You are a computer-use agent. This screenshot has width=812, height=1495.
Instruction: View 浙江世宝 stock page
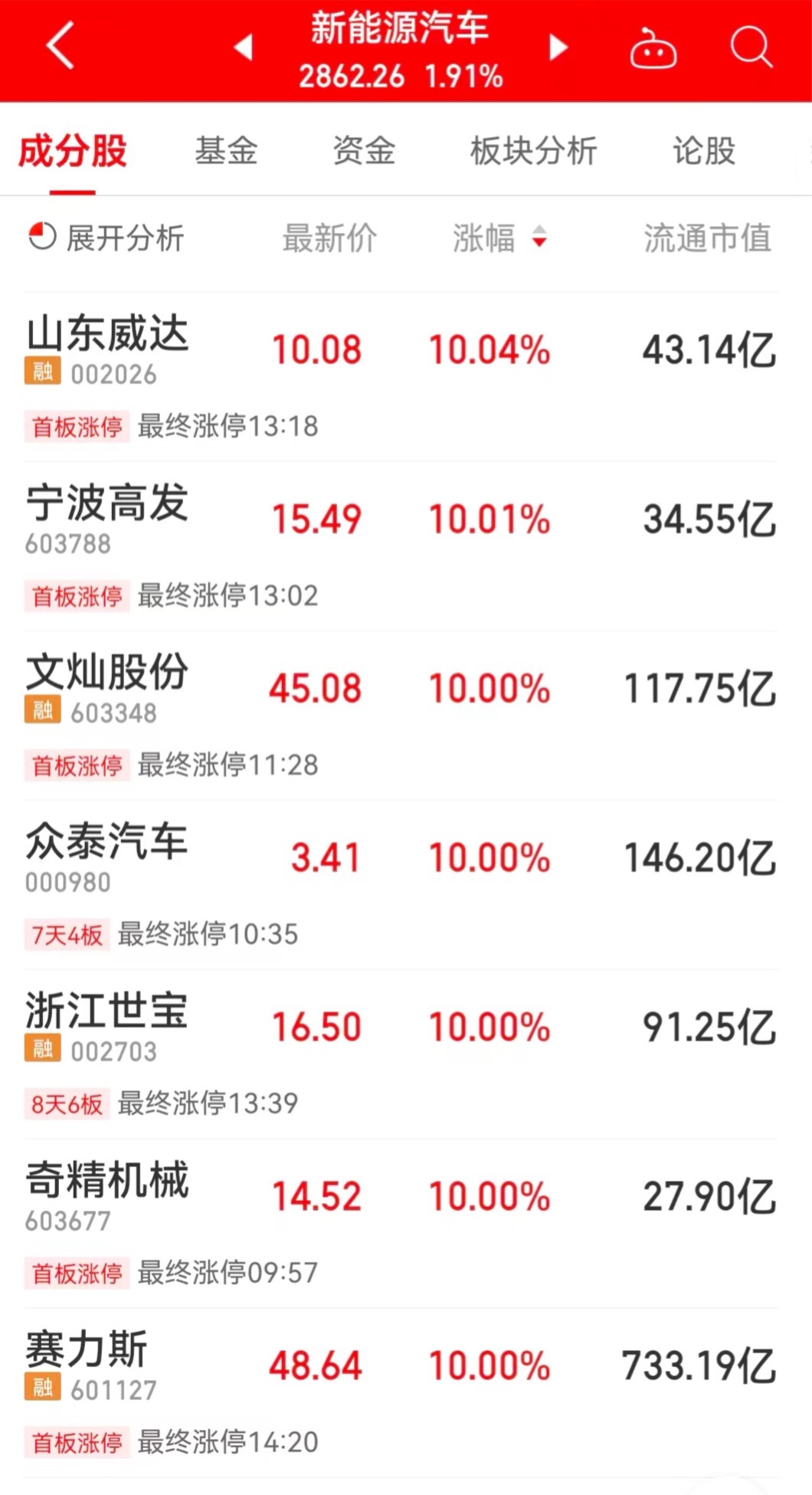[107, 1011]
